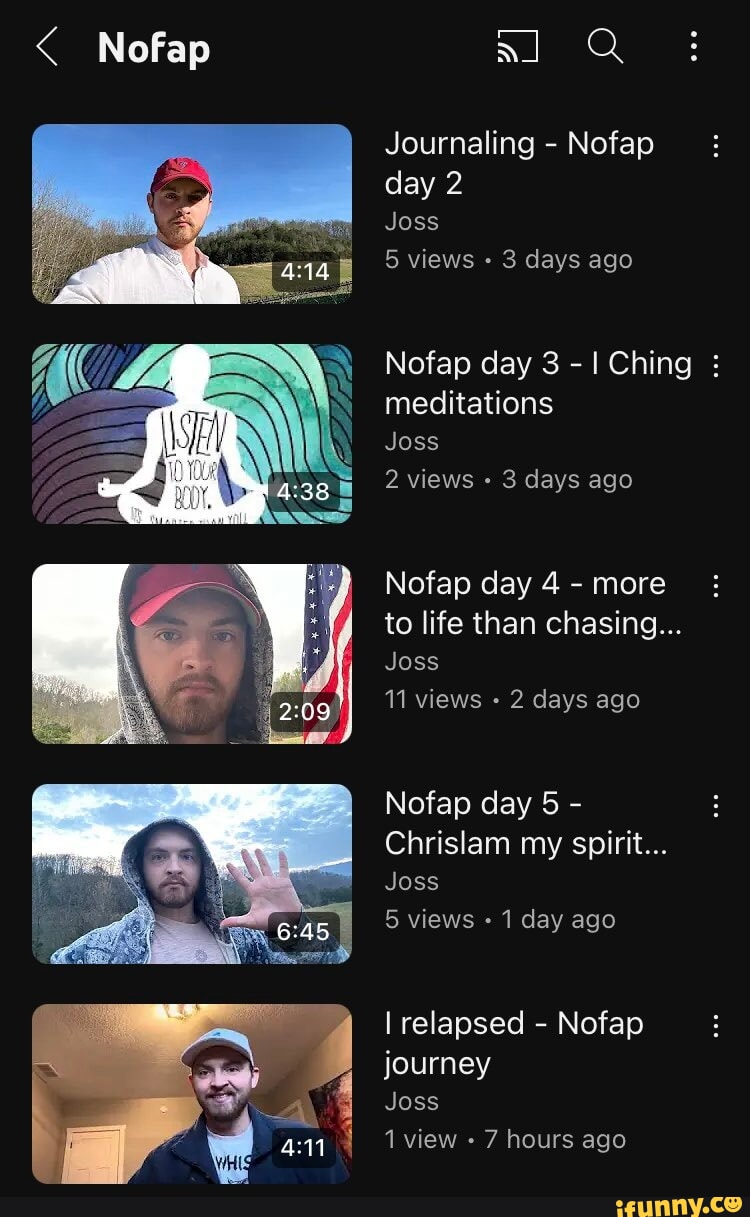
Task: Open the Nofap day 5 Chrislam video thumbnail
Action: click(192, 873)
